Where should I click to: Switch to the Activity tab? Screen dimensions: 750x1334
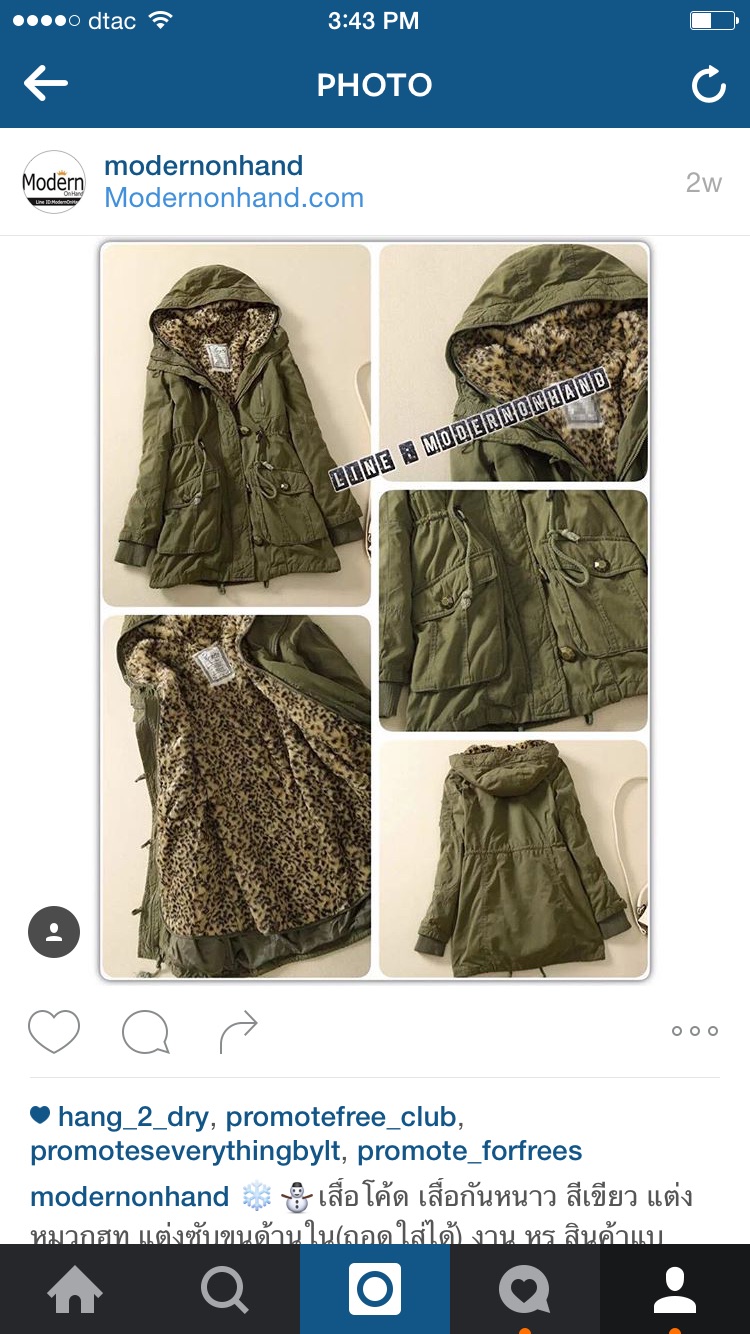click(525, 1290)
